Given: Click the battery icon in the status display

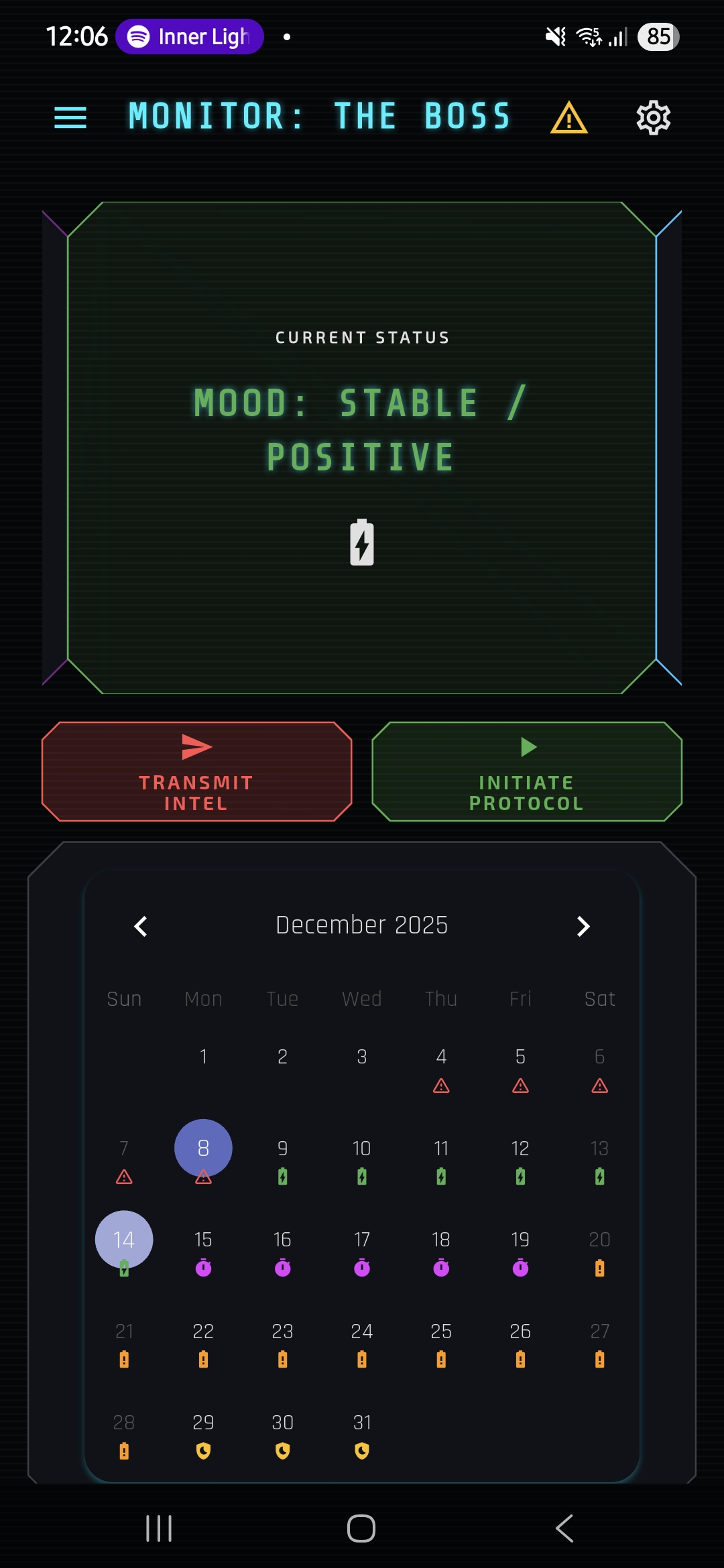Looking at the screenshot, I should click(x=361, y=543).
